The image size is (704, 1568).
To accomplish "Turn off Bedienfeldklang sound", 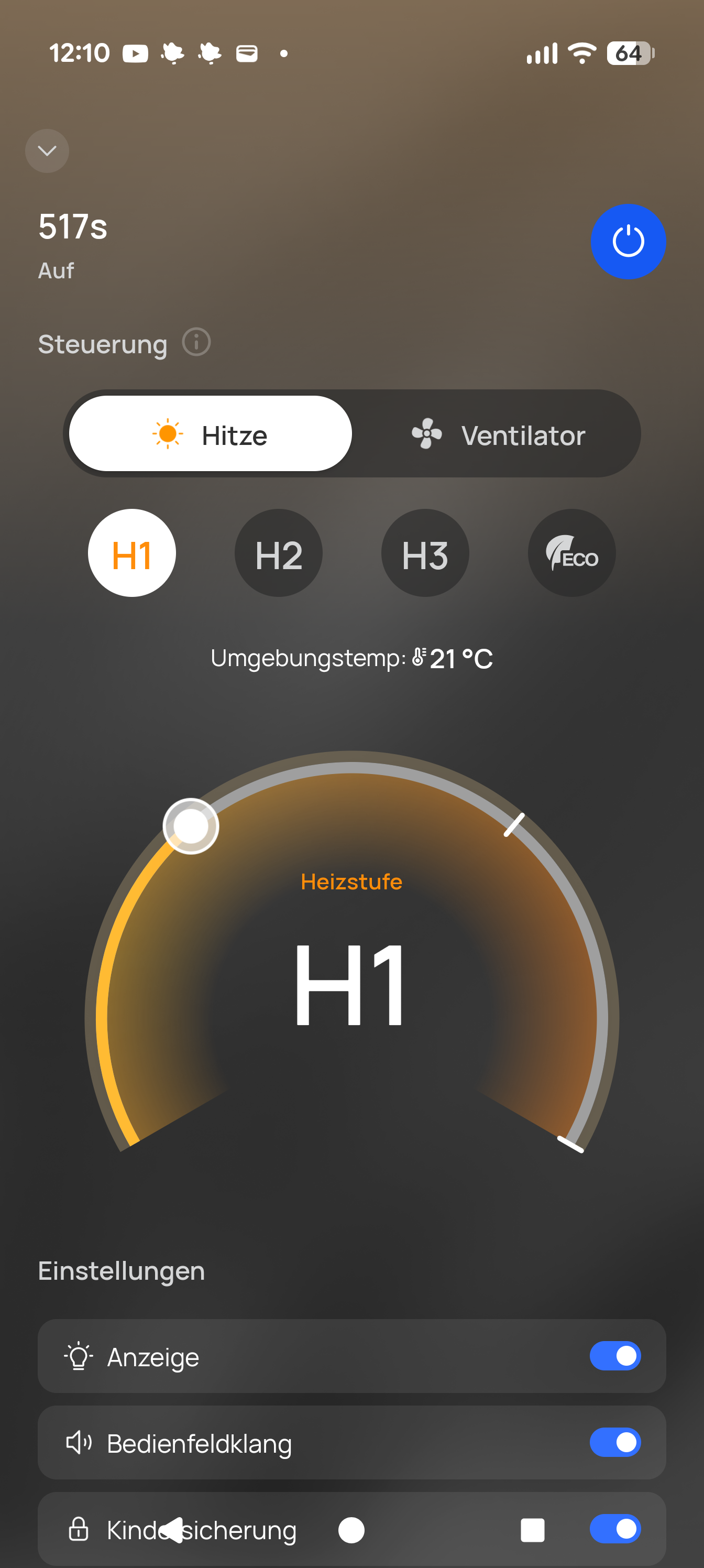I will [x=614, y=1442].
